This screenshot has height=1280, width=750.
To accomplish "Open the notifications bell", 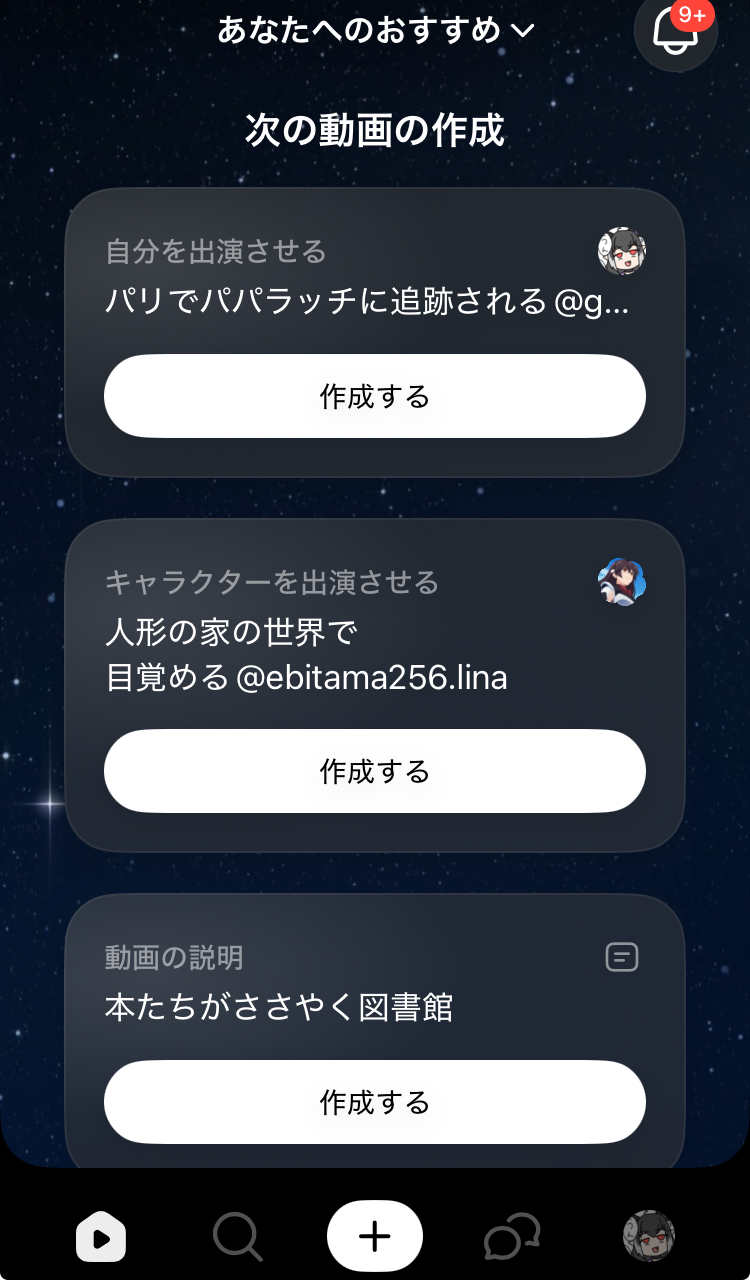I will click(x=675, y=34).
